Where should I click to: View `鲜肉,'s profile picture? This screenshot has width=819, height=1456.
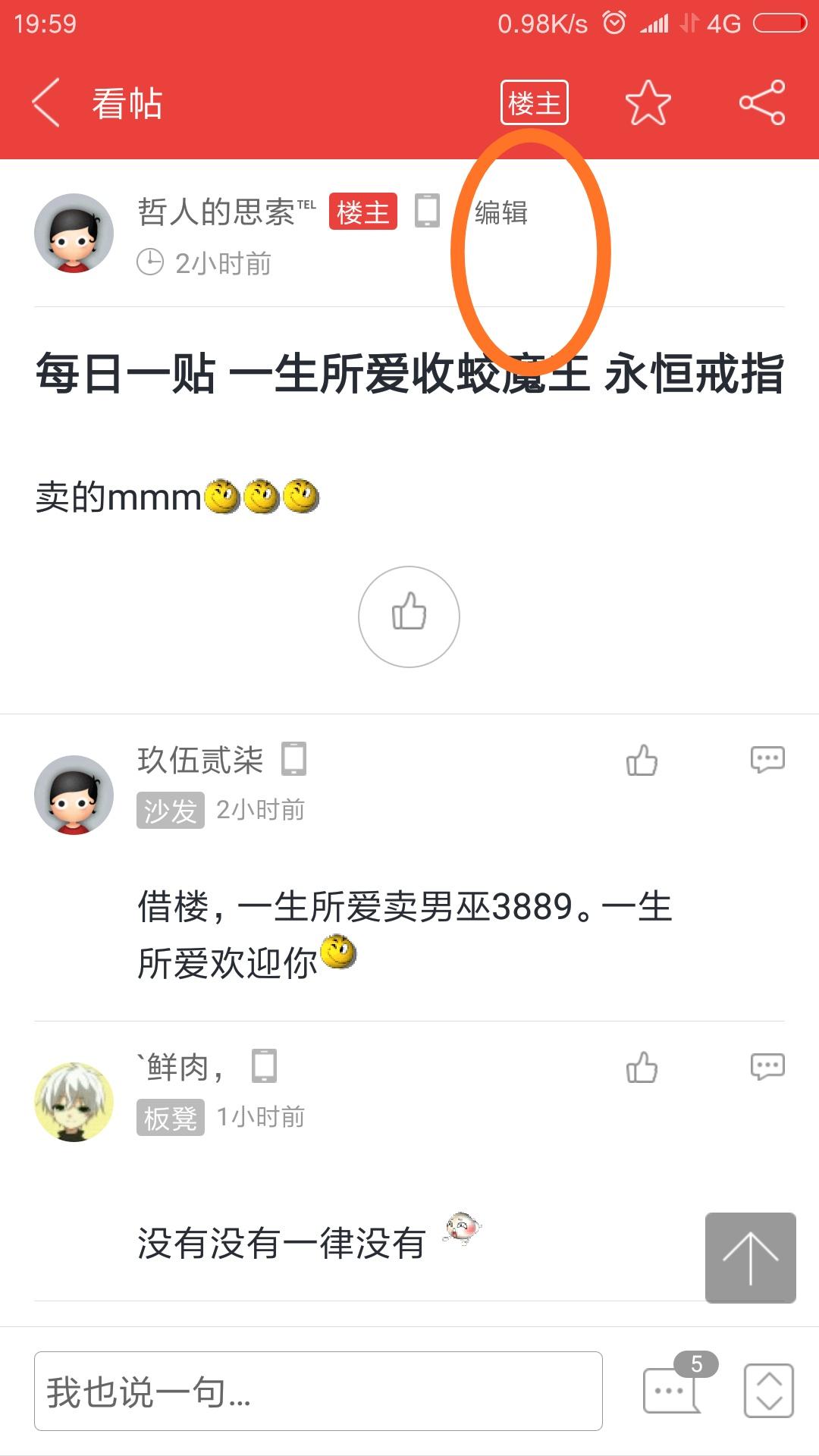74,1101
